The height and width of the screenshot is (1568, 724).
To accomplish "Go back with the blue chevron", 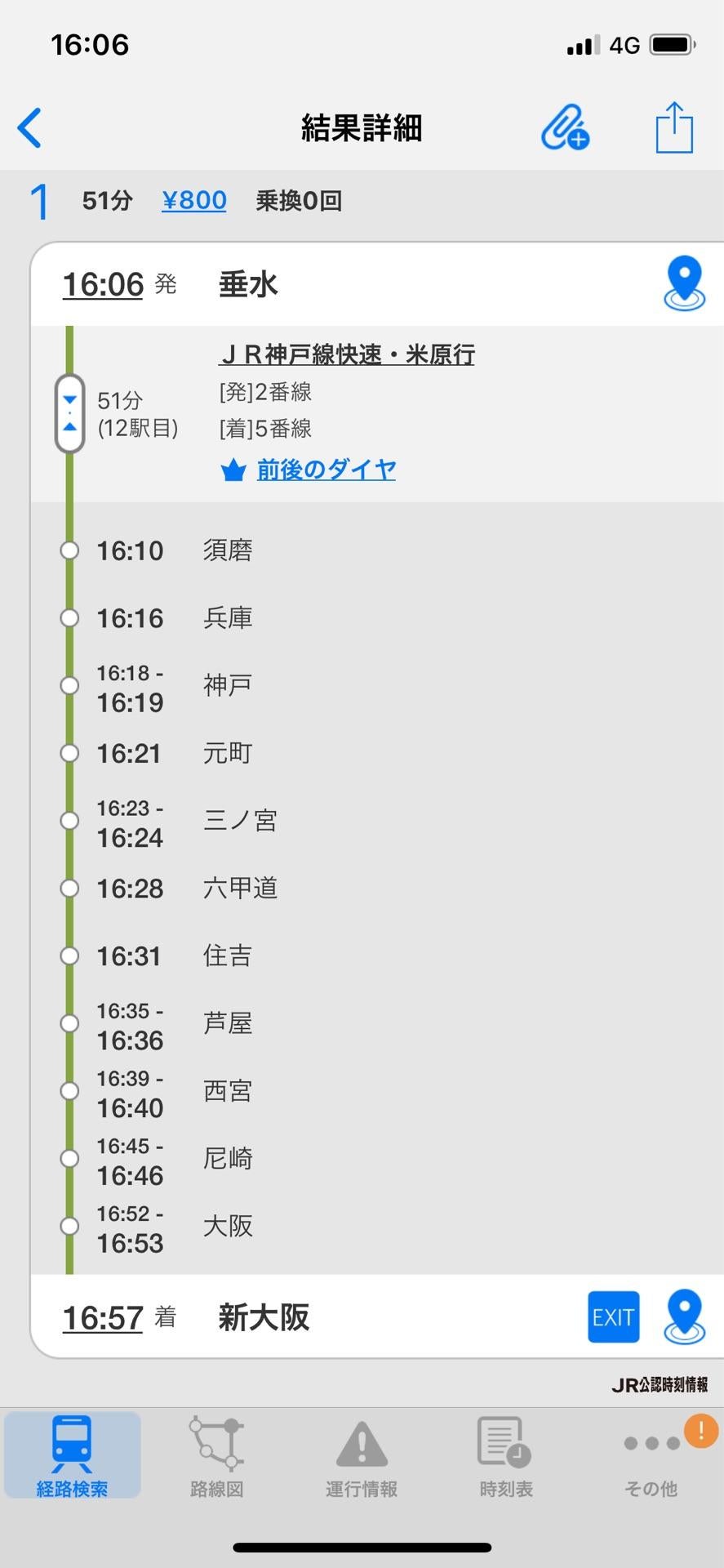I will 29,127.
